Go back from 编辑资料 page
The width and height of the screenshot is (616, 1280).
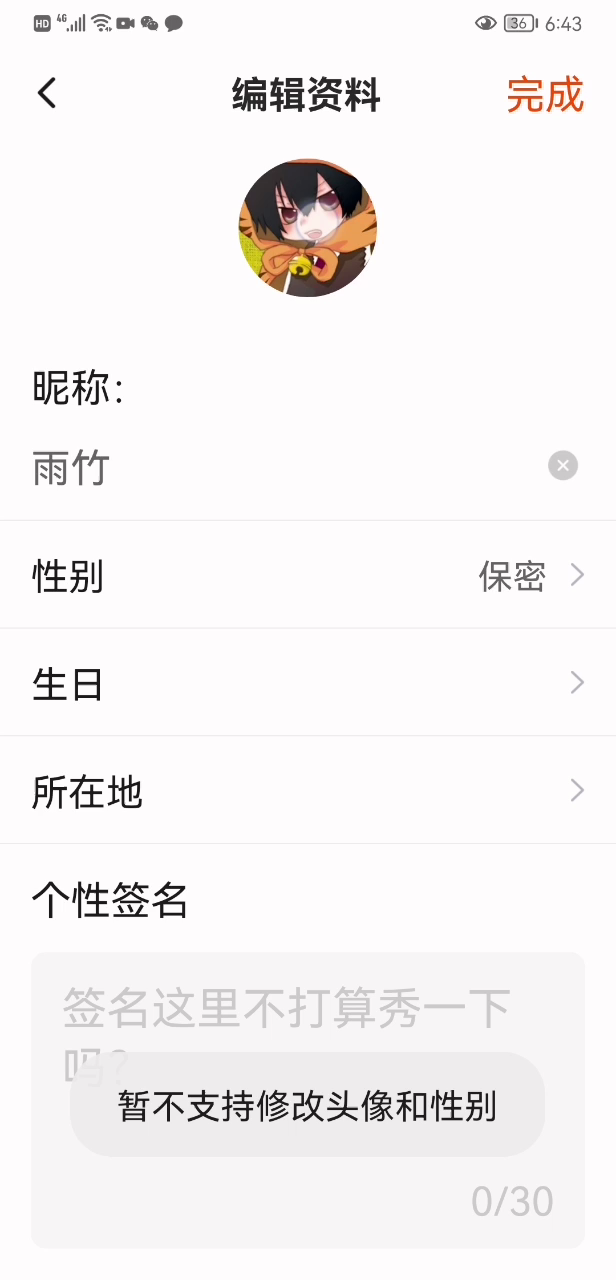tap(47, 94)
